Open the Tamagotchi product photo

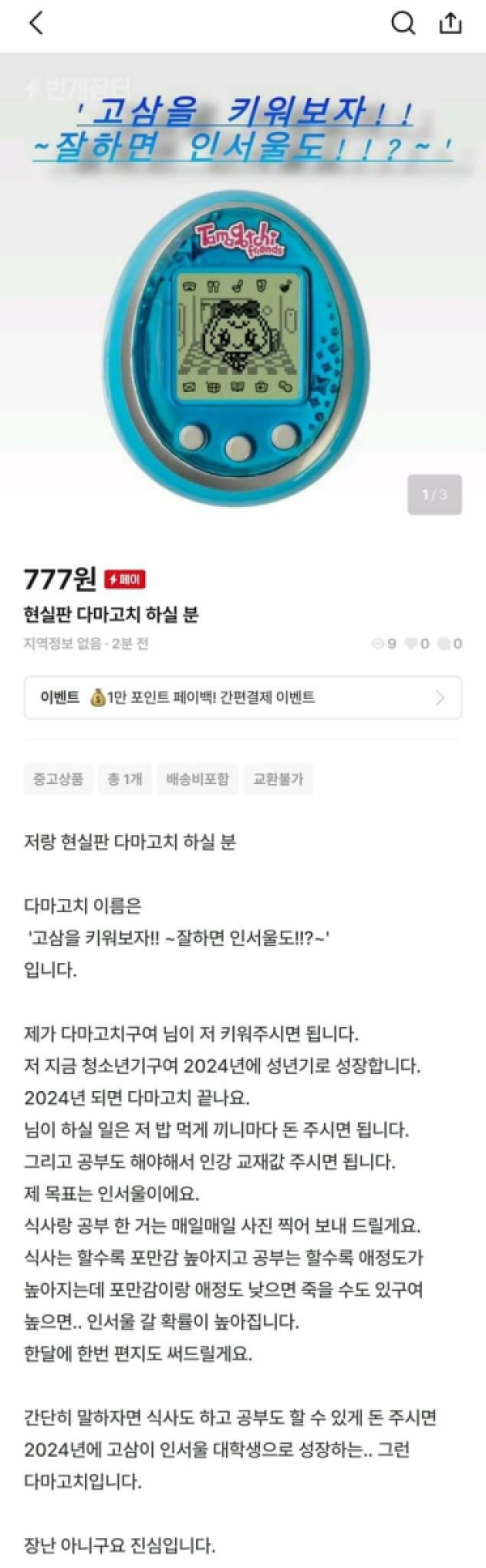click(243, 340)
